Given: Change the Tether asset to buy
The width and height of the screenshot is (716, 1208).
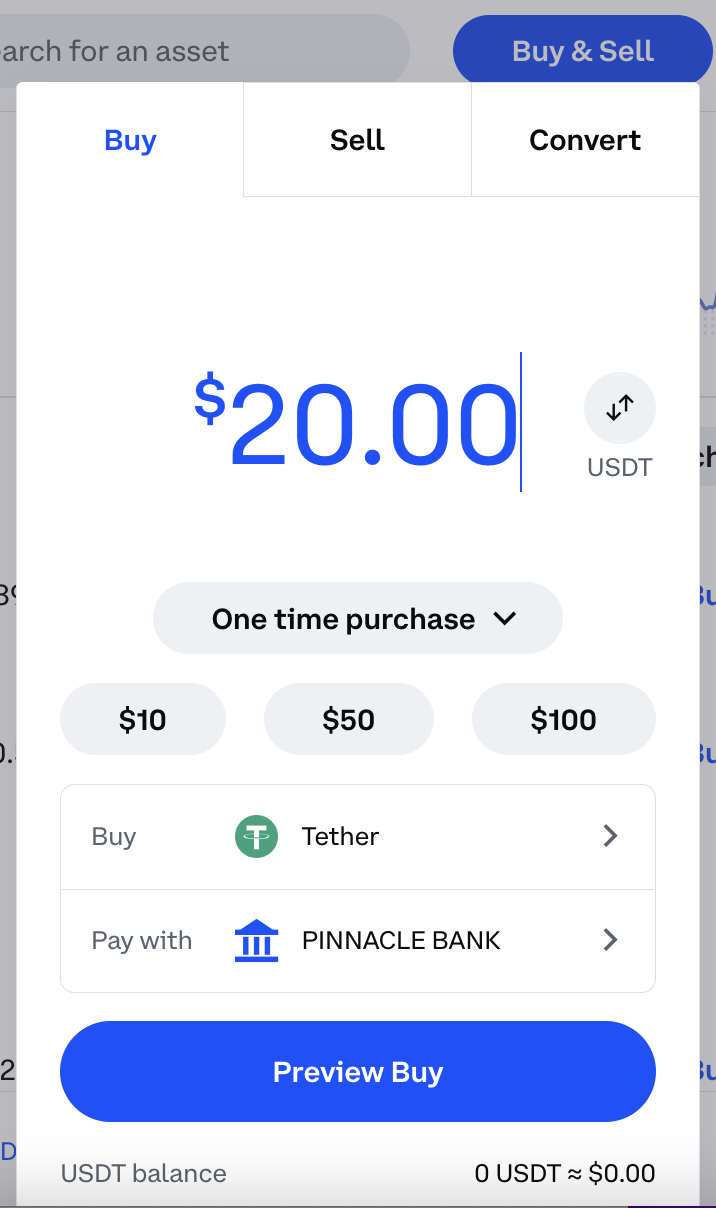Looking at the screenshot, I should pos(358,837).
